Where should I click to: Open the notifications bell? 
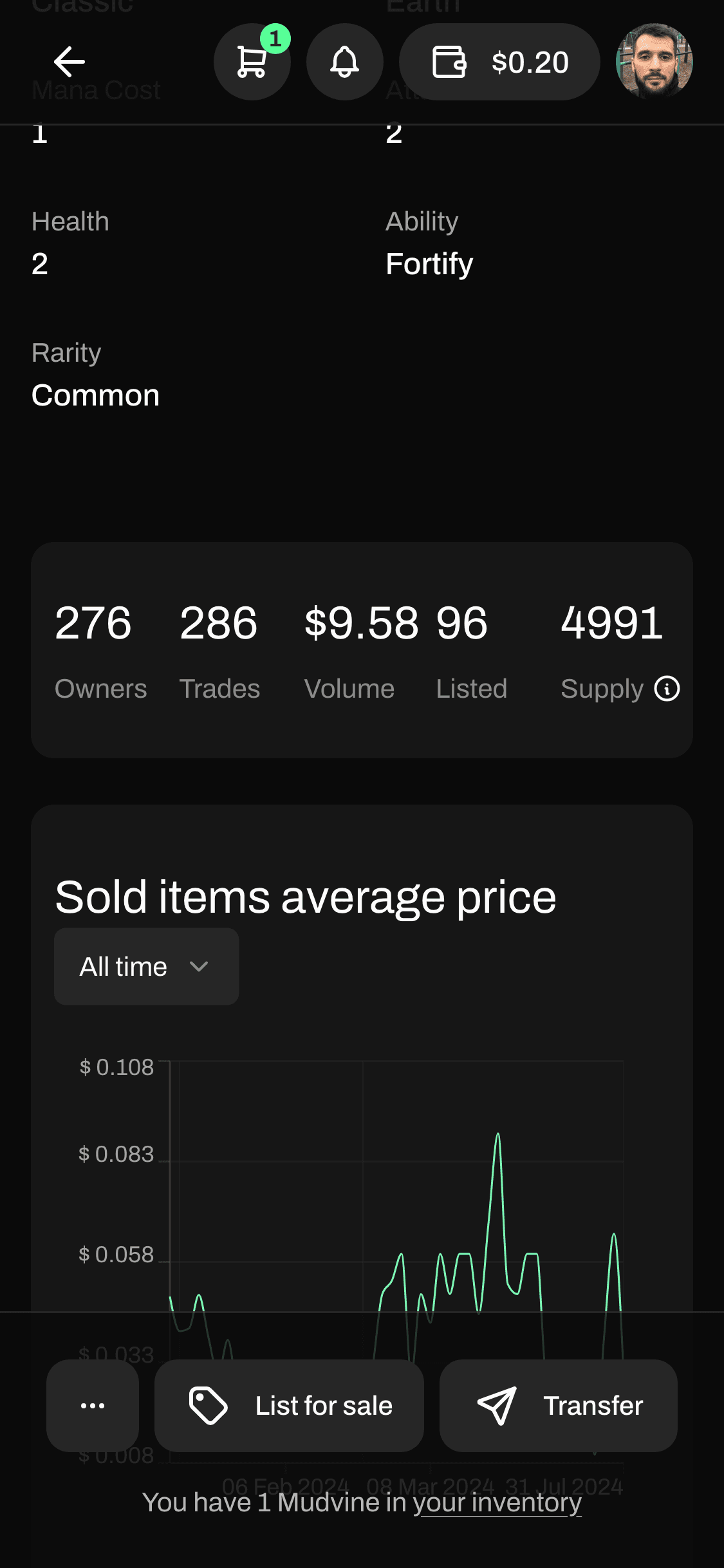point(344,62)
